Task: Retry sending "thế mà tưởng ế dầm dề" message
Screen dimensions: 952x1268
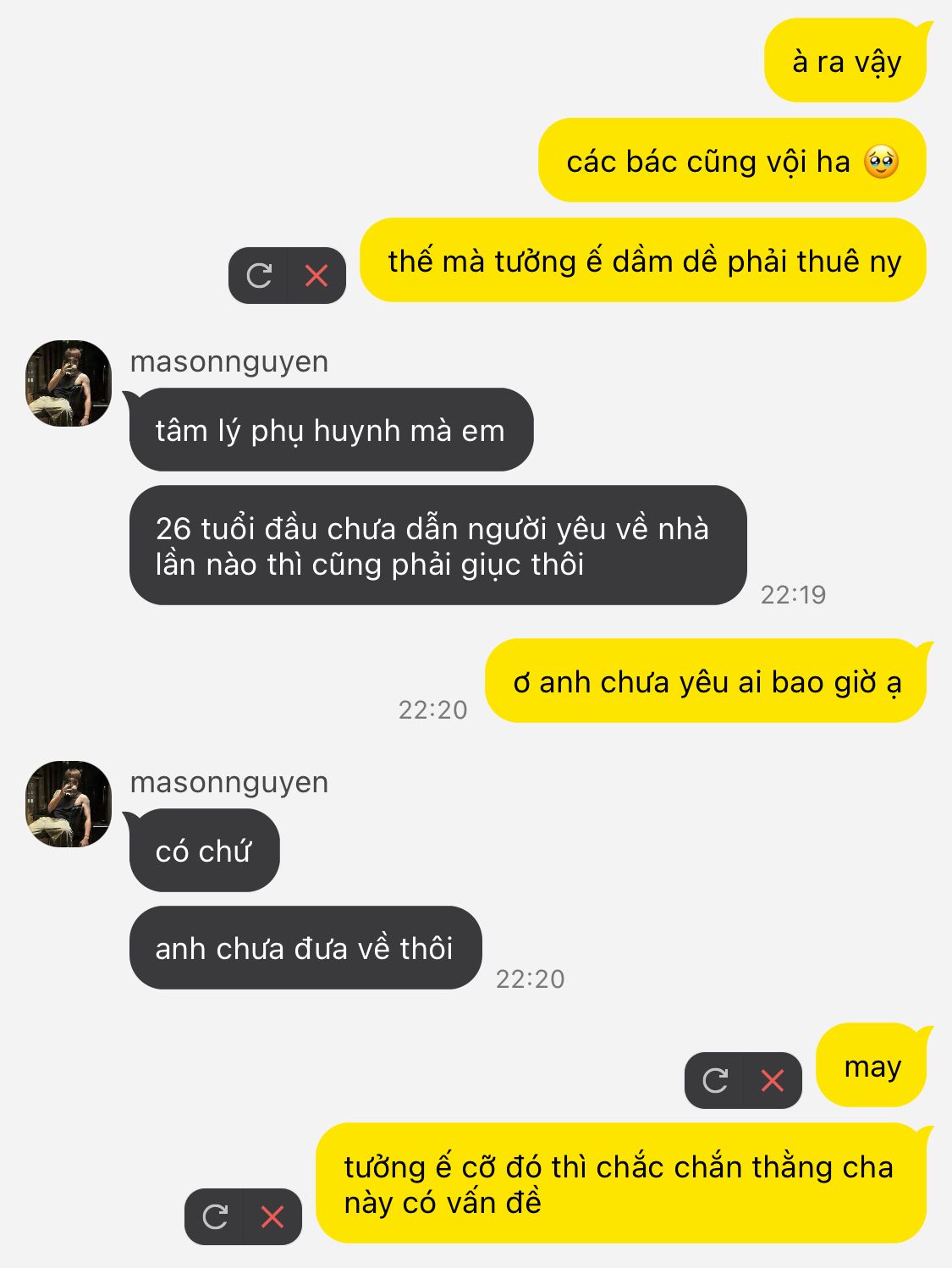Action: [259, 276]
